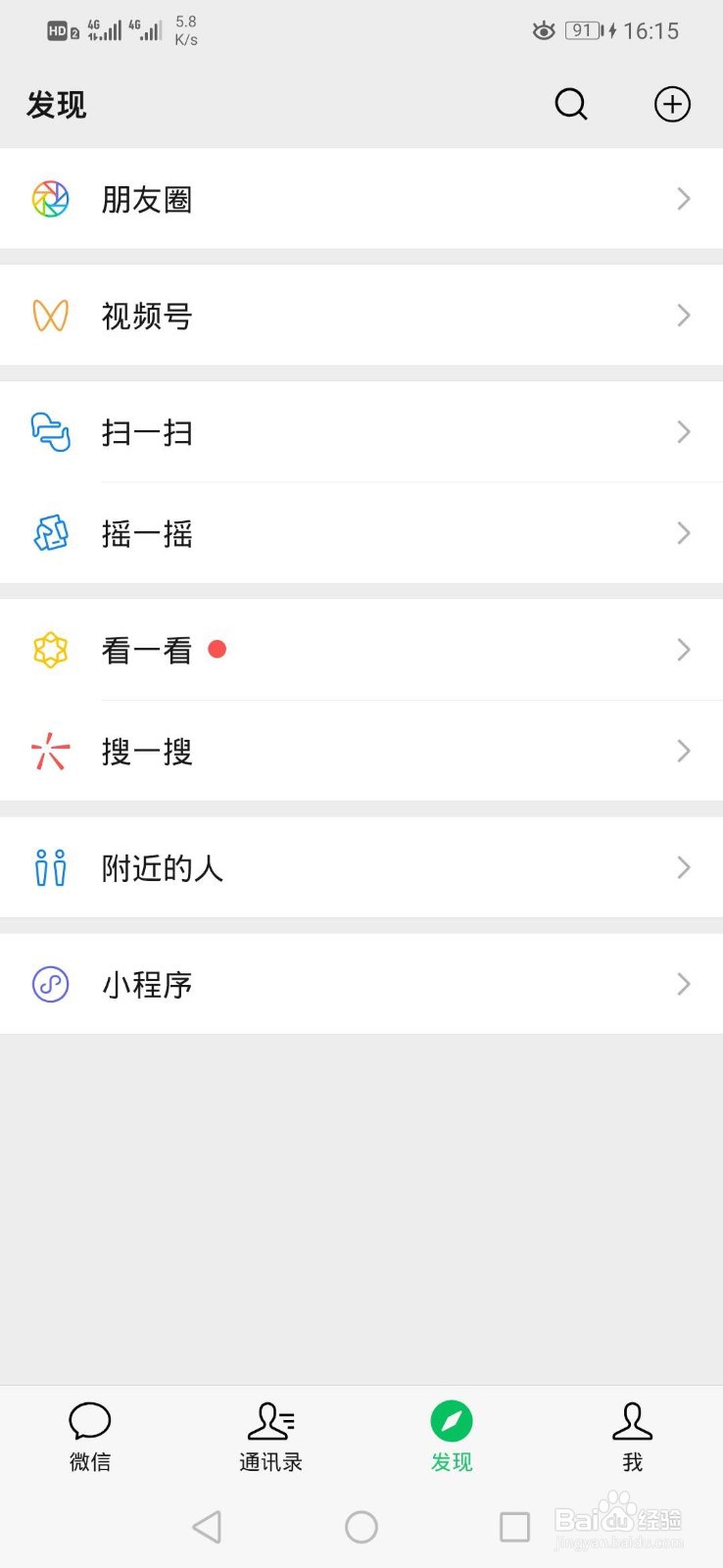Open the plus button in top bar
Viewport: 723px width, 1568px height.
672,104
